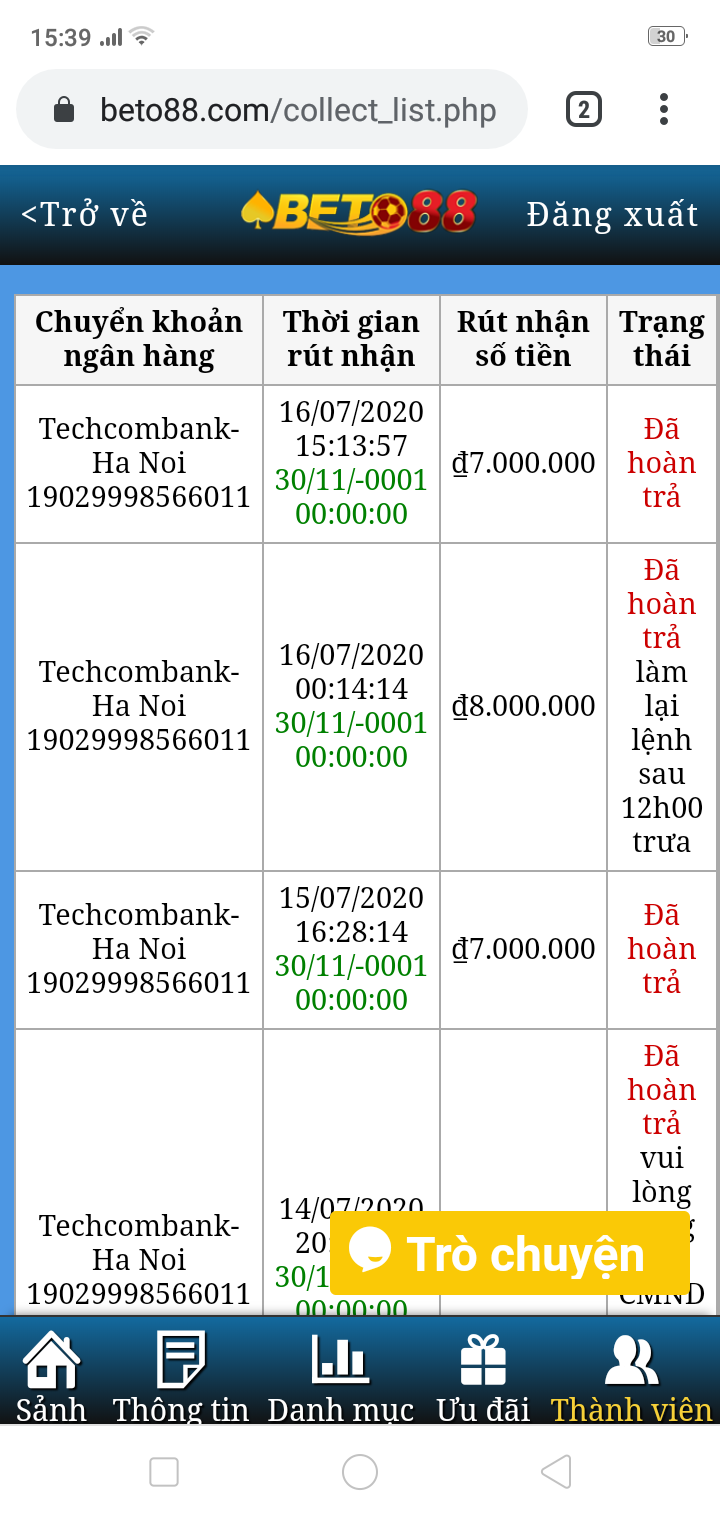Viewport: 720px width, 1520px height.
Task: Go back with Trở về
Action: click(x=84, y=214)
